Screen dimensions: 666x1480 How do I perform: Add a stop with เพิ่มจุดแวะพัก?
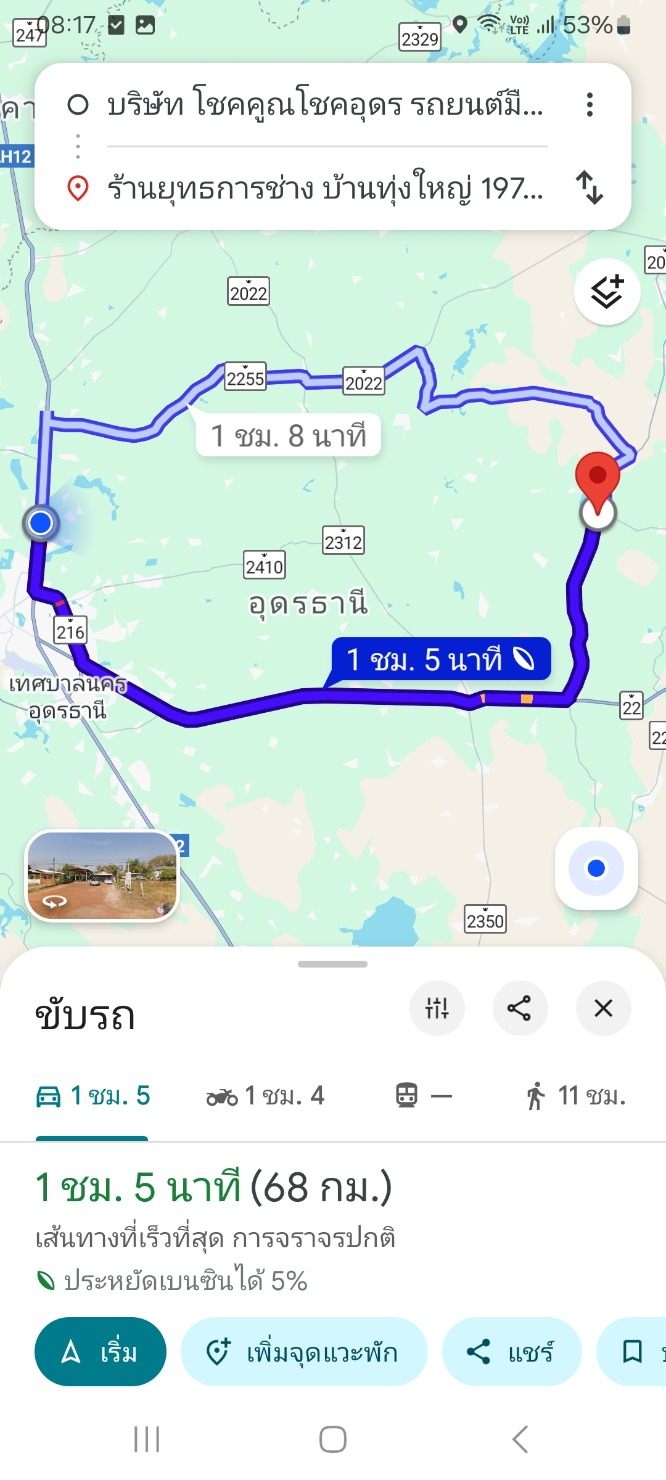tap(303, 1352)
